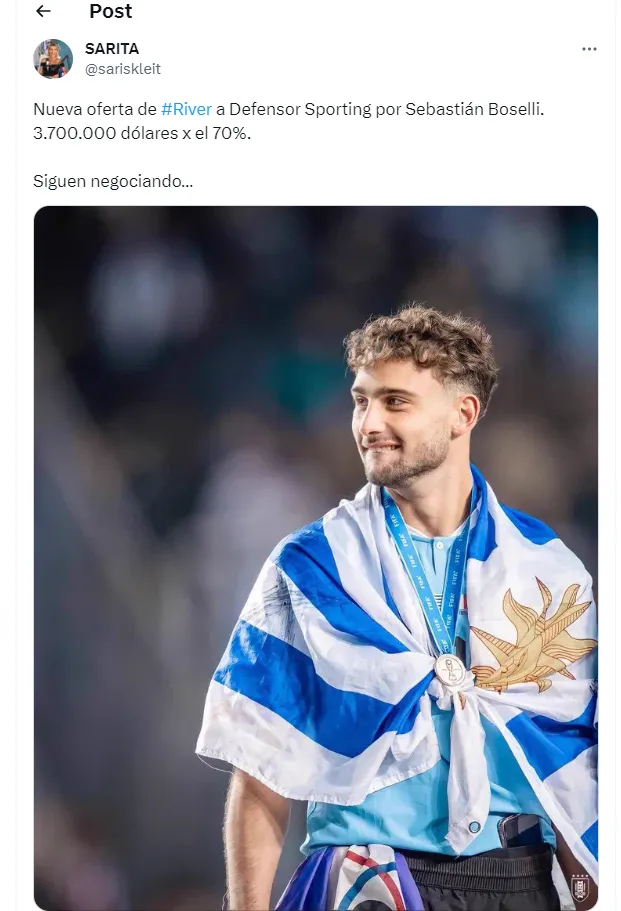Open SARITA's profile picture
The width and height of the screenshot is (621, 911).
(x=53, y=59)
